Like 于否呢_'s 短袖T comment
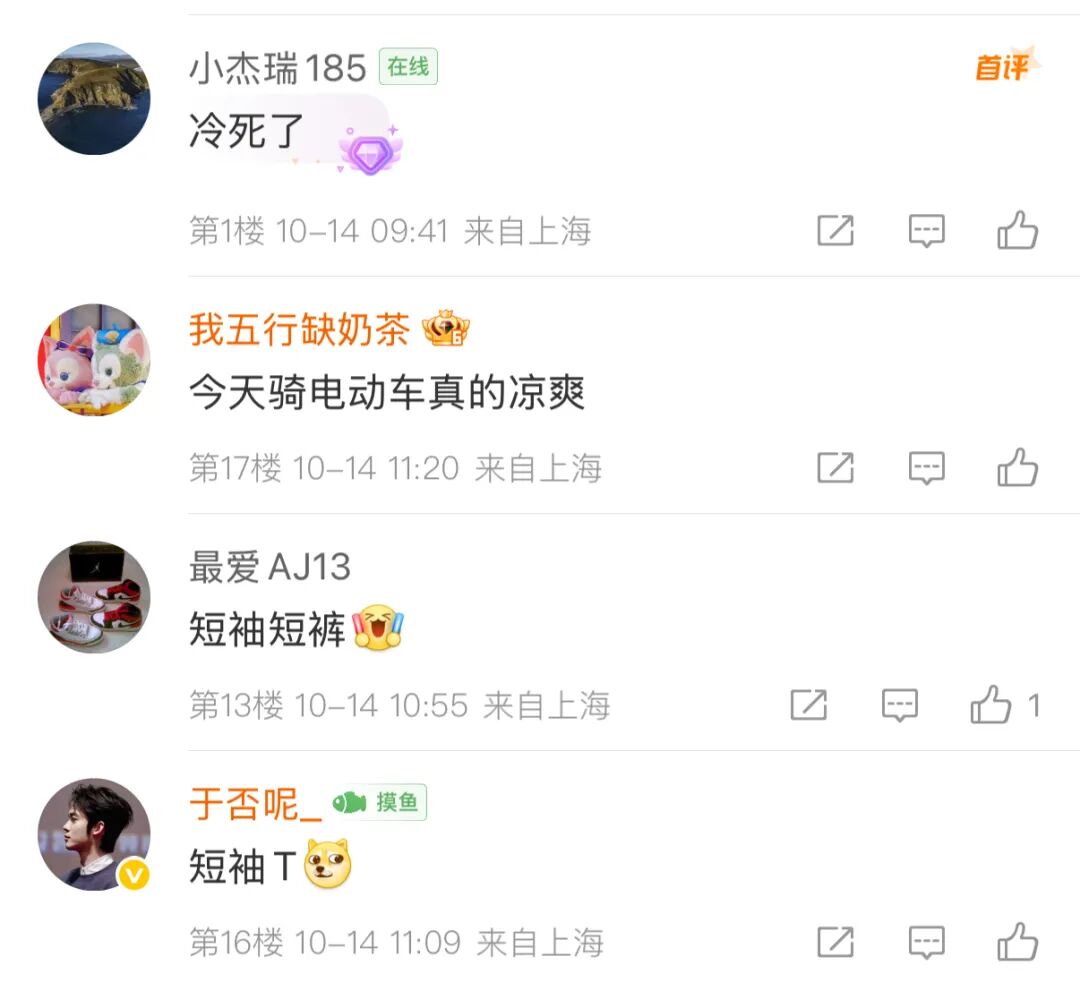This screenshot has height=982, width=1080. coord(1018,941)
